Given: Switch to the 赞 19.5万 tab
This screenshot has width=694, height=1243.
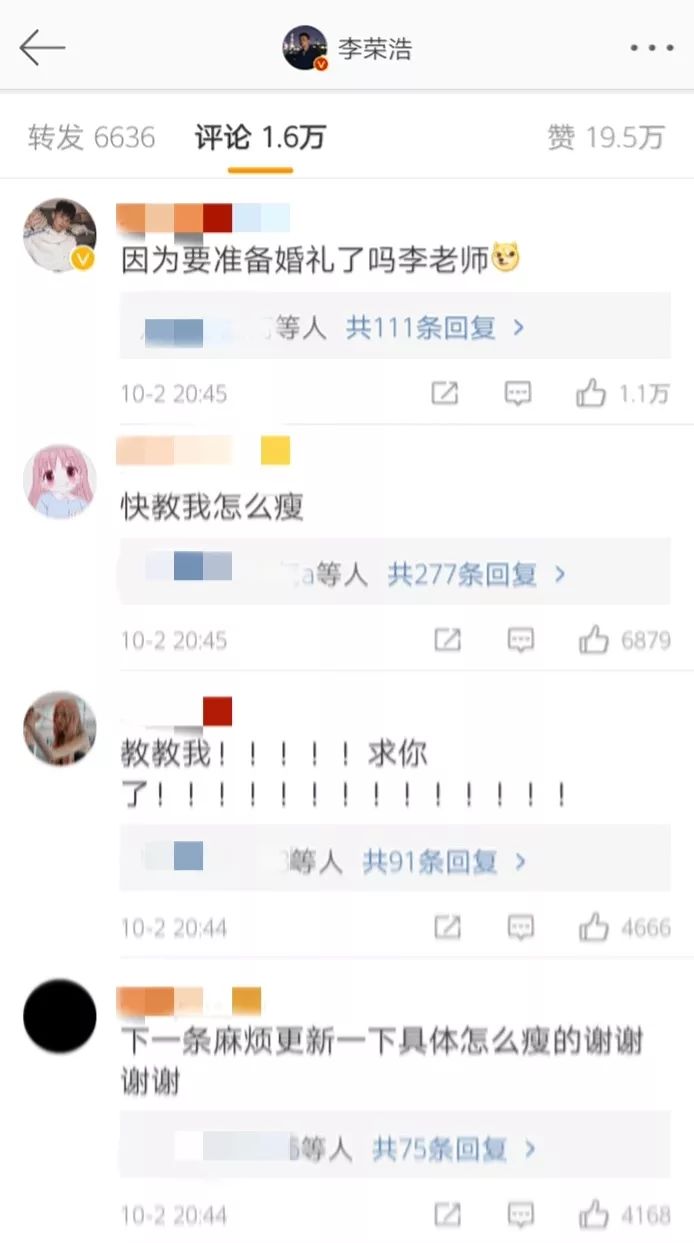Looking at the screenshot, I should point(606,138).
